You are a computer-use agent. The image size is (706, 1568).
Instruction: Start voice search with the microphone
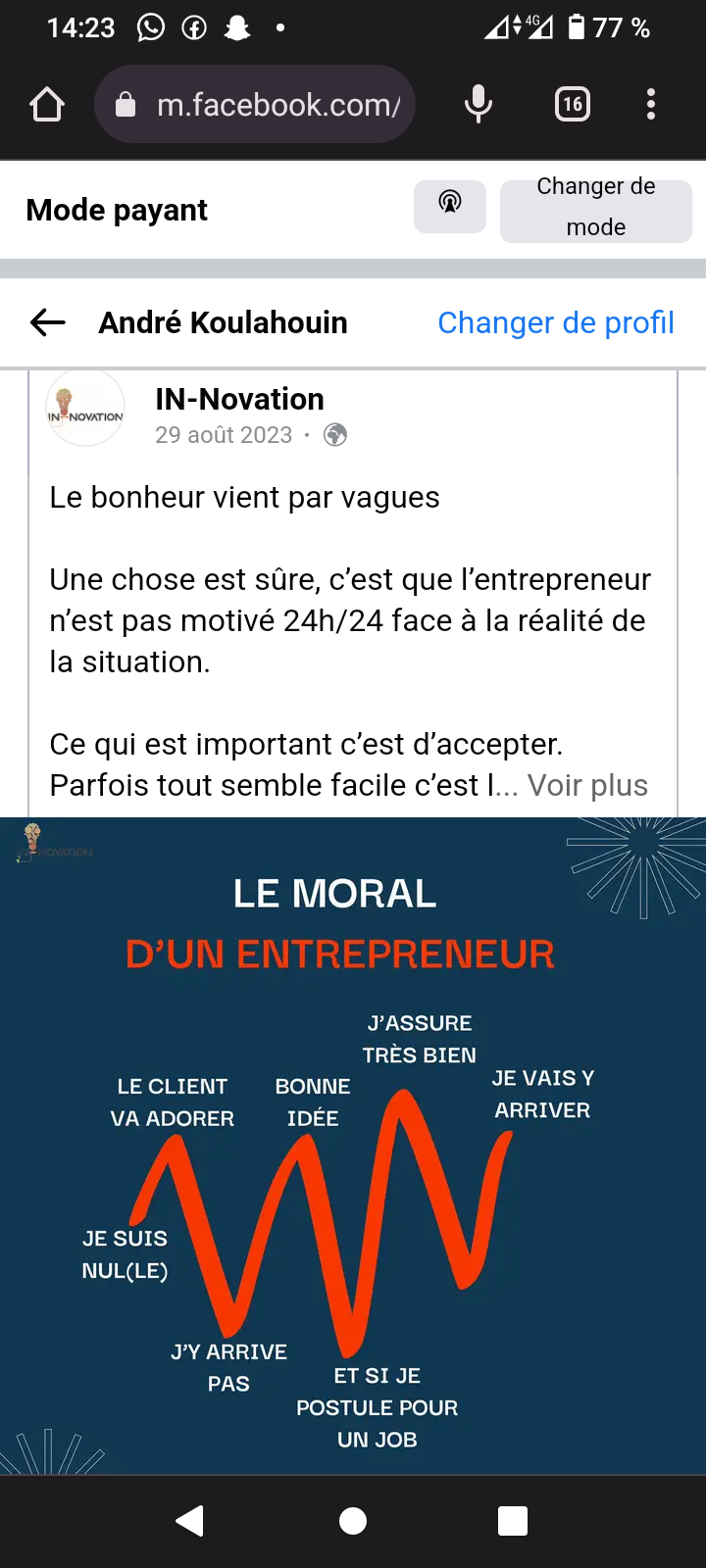[479, 104]
